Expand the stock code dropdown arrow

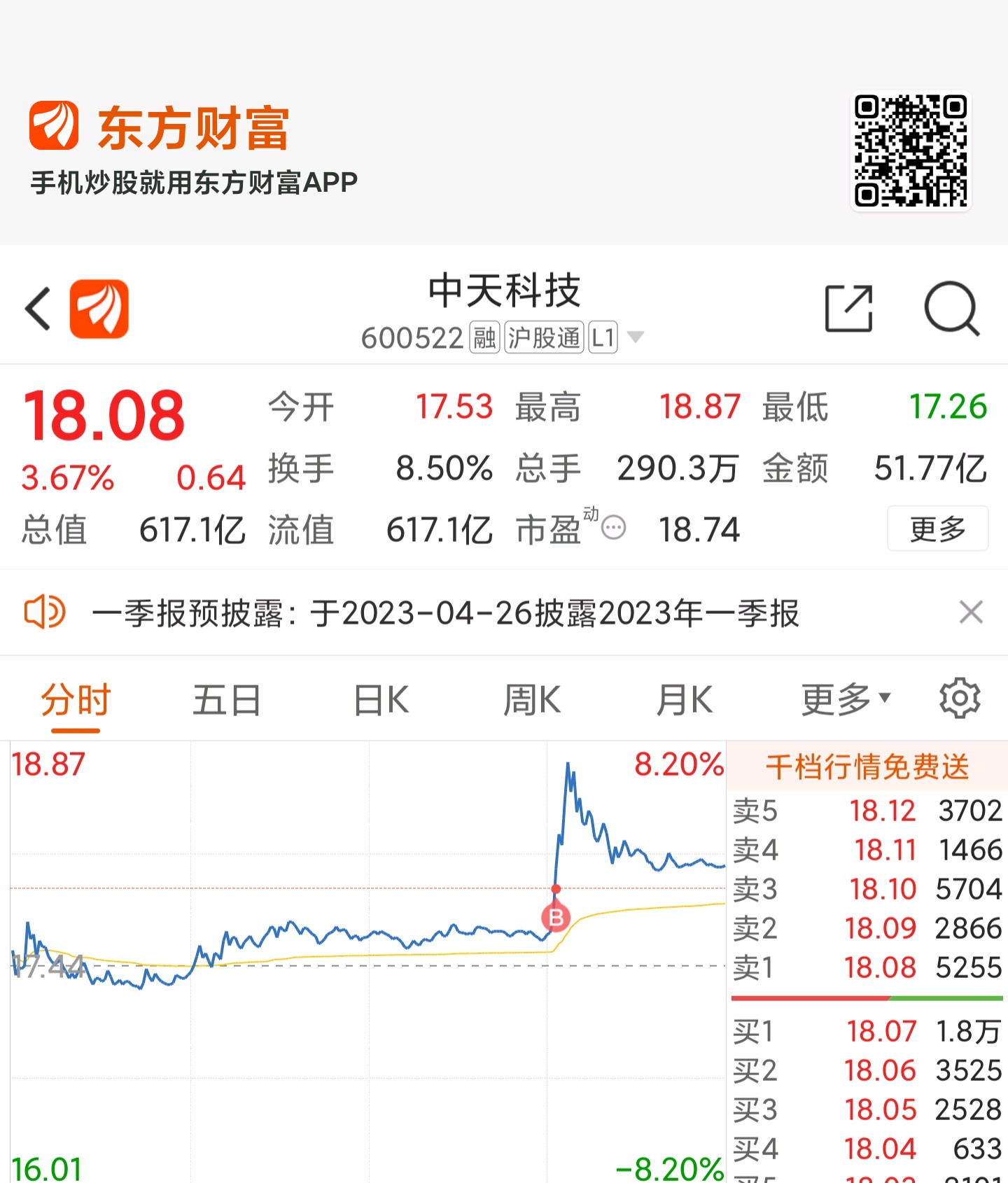[x=636, y=337]
